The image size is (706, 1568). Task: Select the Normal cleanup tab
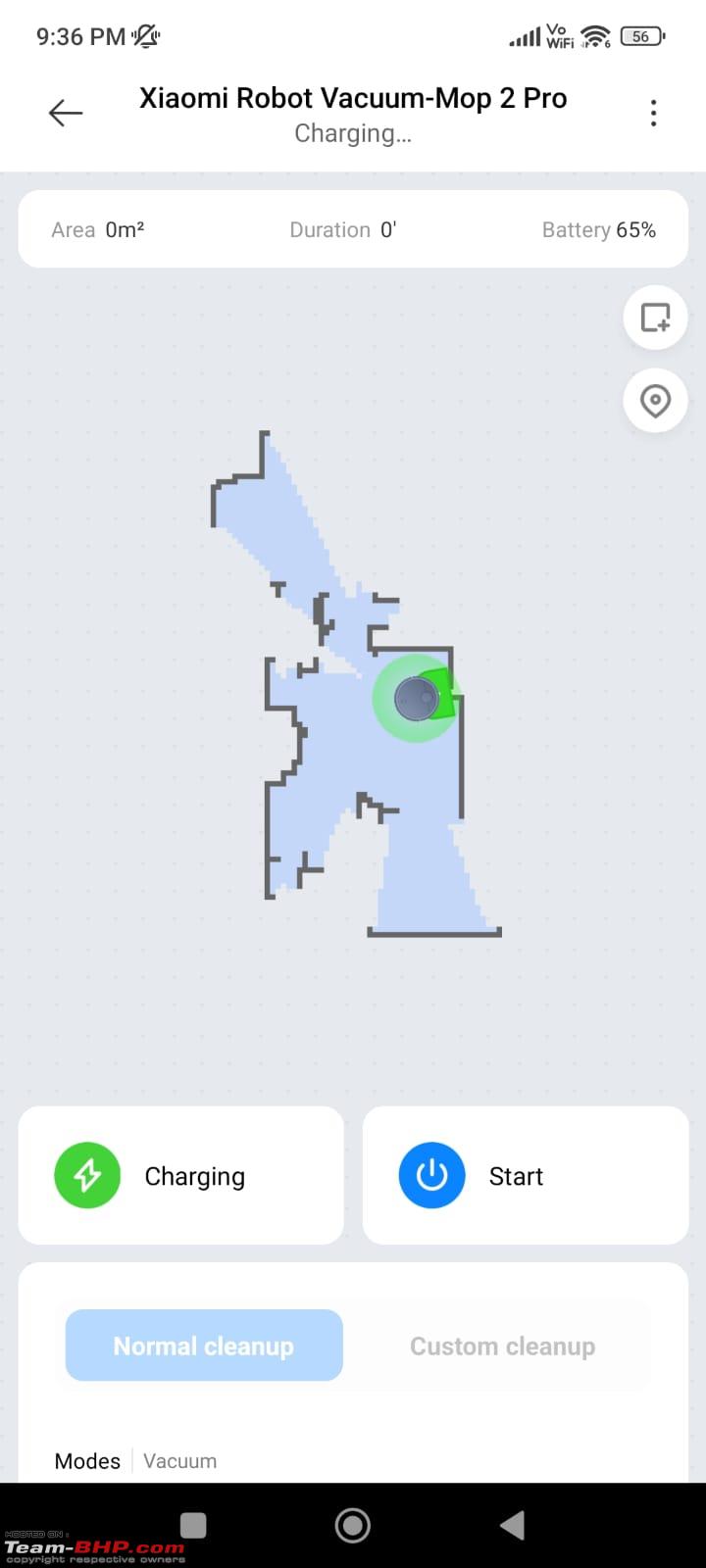click(x=204, y=1346)
